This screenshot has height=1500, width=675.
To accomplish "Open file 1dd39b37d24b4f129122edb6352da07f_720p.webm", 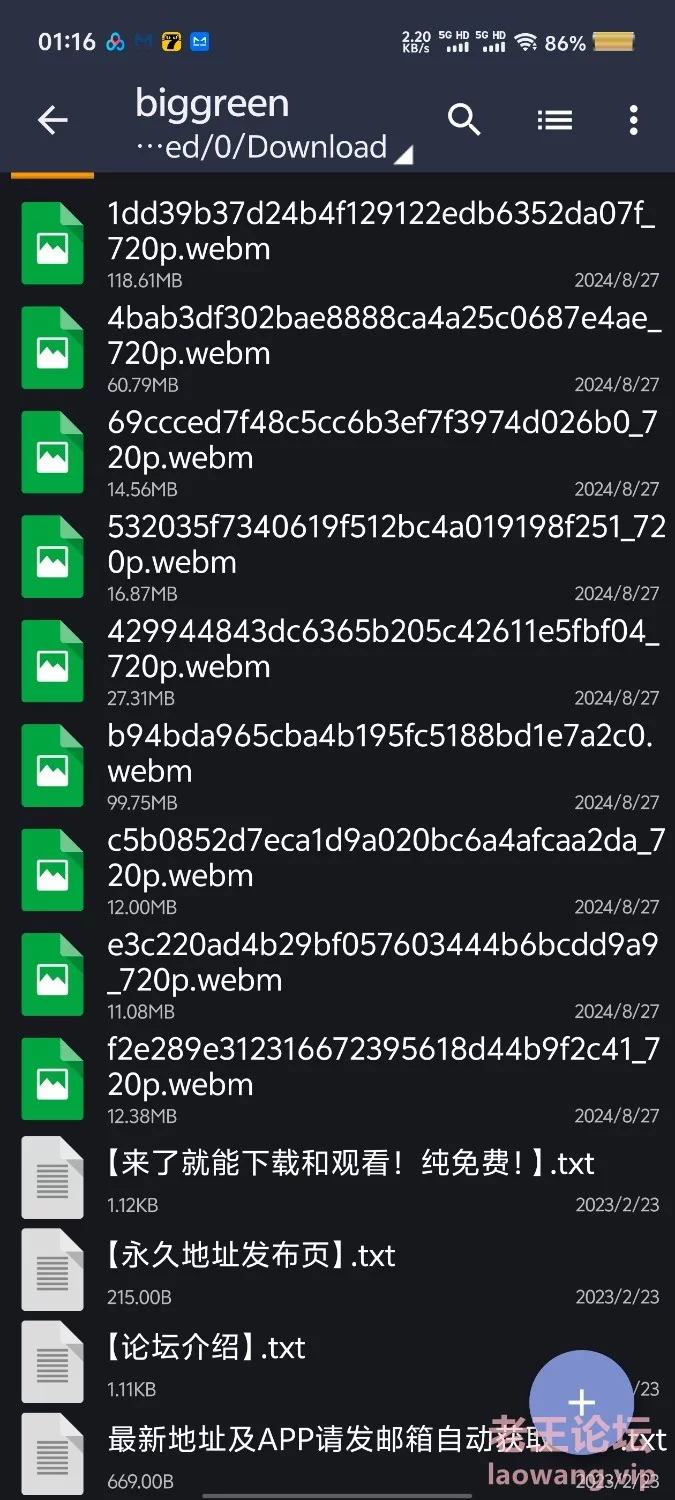I will tap(337, 243).
